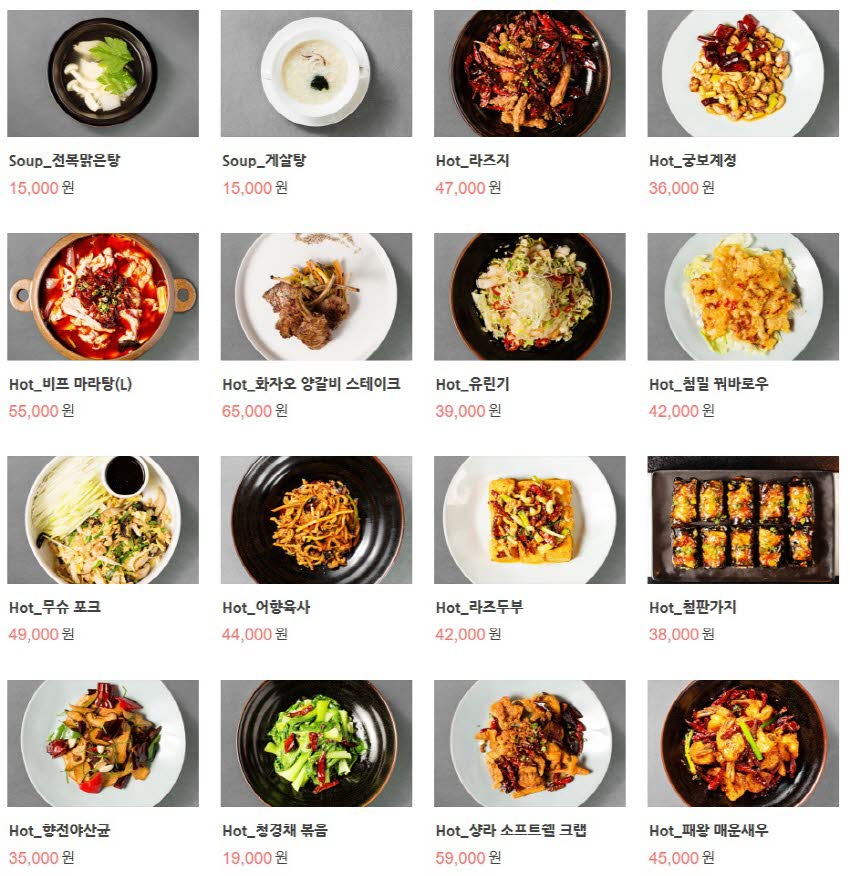
Task: Open the Hot_무슈 포크 card
Action: tap(102, 520)
